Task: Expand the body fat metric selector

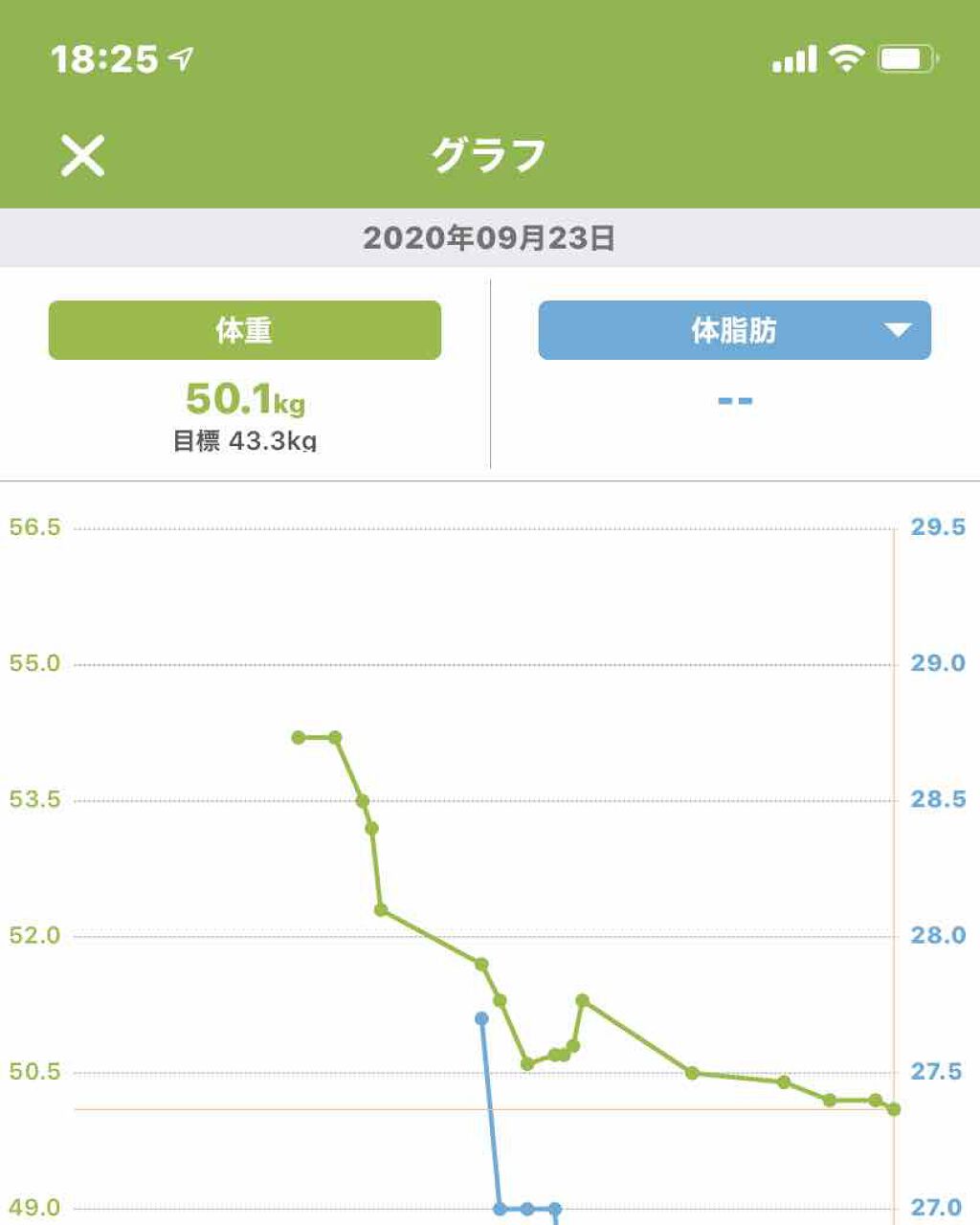Action: (x=898, y=330)
